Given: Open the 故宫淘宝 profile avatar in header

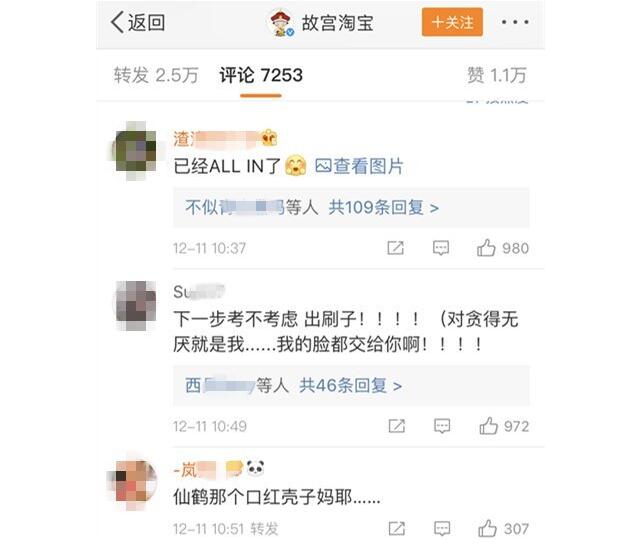Looking at the screenshot, I should [x=281, y=22].
